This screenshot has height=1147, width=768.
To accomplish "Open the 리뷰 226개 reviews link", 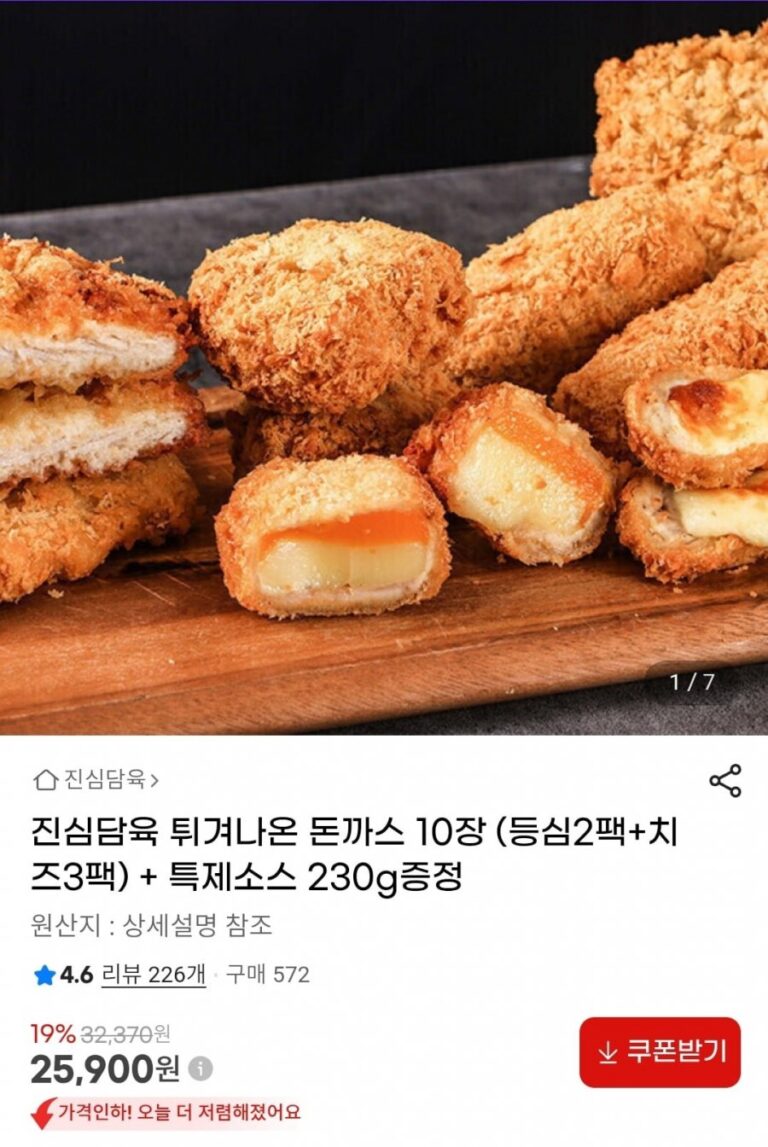I will tap(153, 974).
